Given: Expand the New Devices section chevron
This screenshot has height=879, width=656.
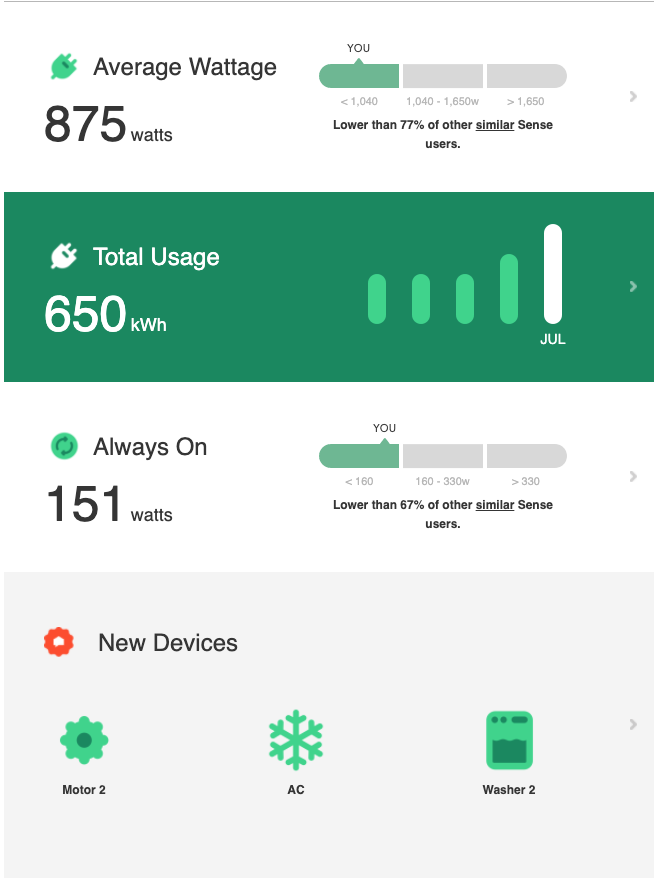Looking at the screenshot, I should tap(633, 724).
